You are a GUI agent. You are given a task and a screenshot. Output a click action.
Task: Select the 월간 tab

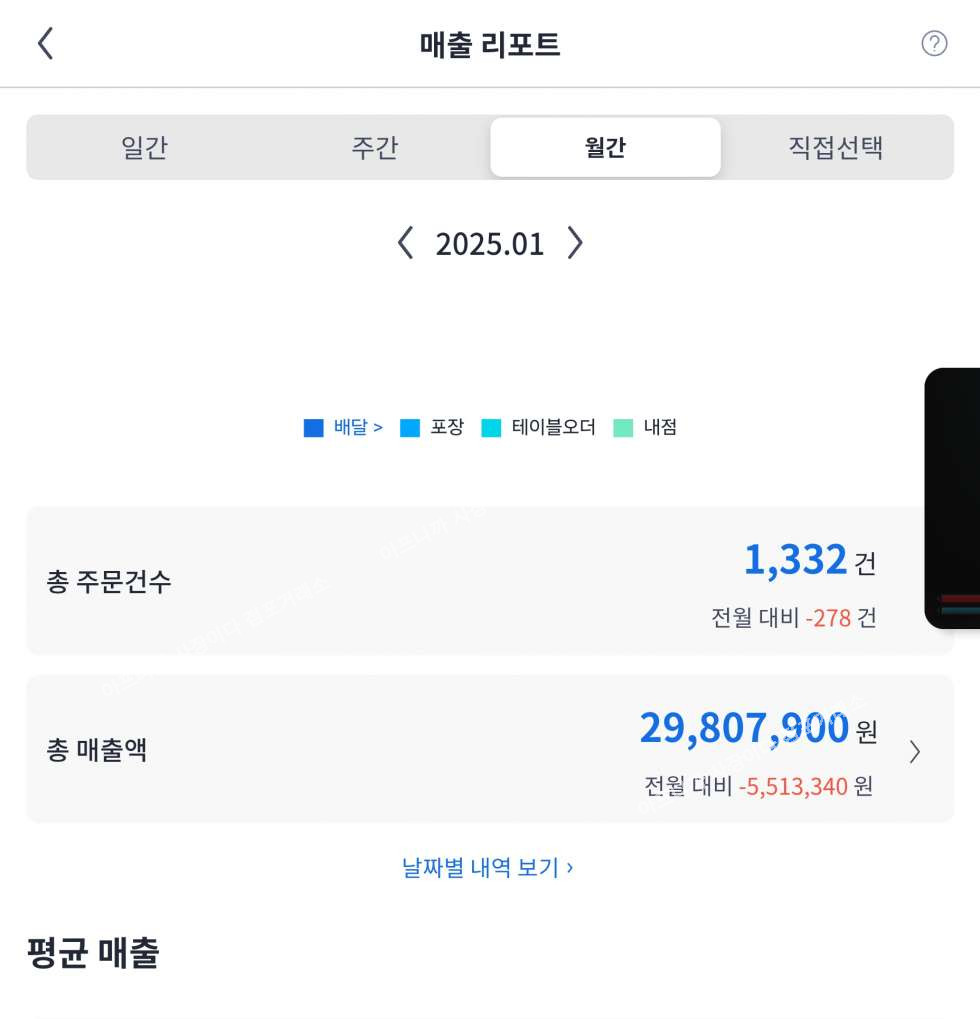tap(605, 148)
